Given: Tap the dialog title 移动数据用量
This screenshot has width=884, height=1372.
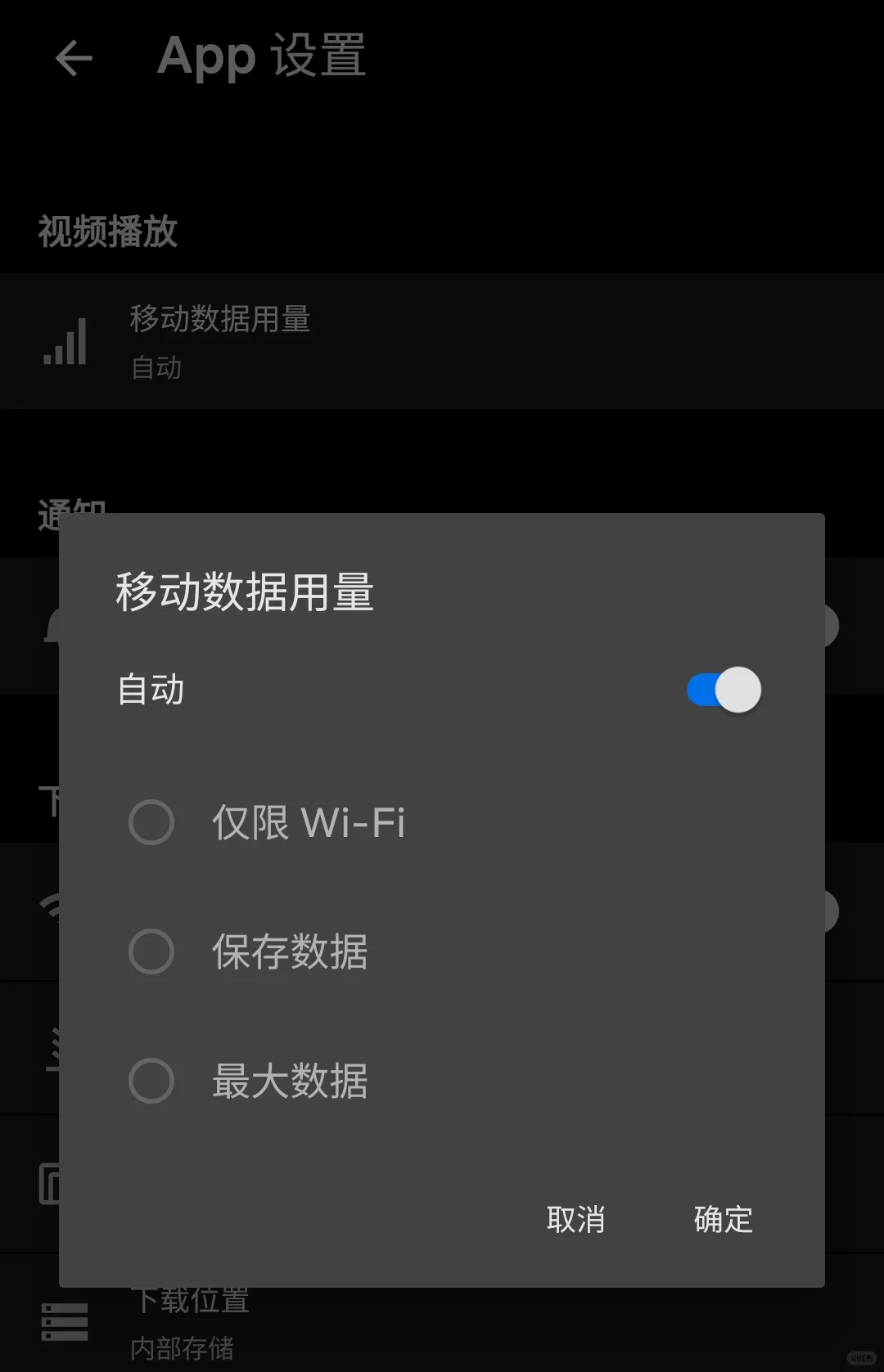Looking at the screenshot, I should point(243,595).
